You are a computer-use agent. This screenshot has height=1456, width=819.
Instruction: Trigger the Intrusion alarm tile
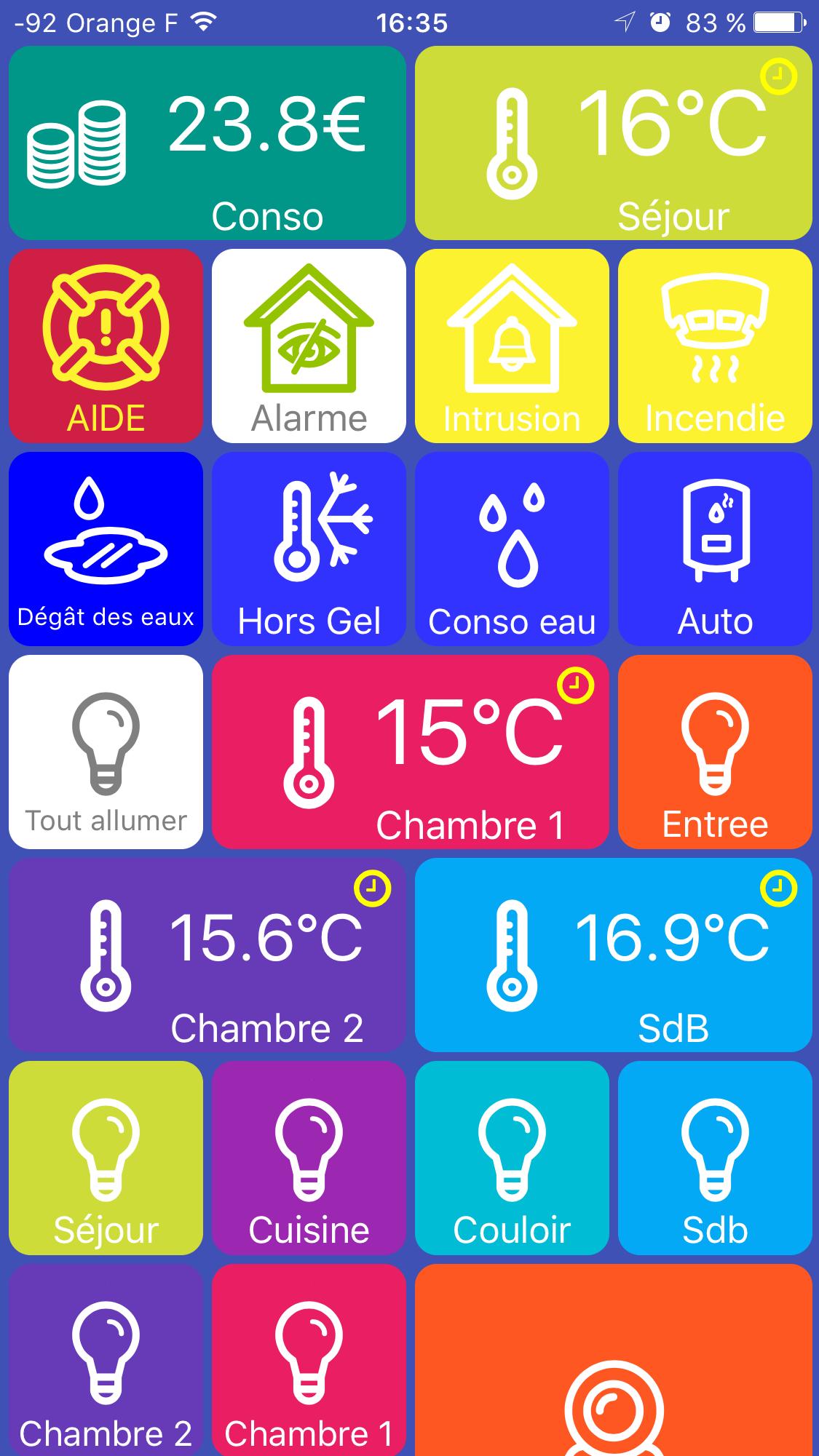(x=511, y=347)
